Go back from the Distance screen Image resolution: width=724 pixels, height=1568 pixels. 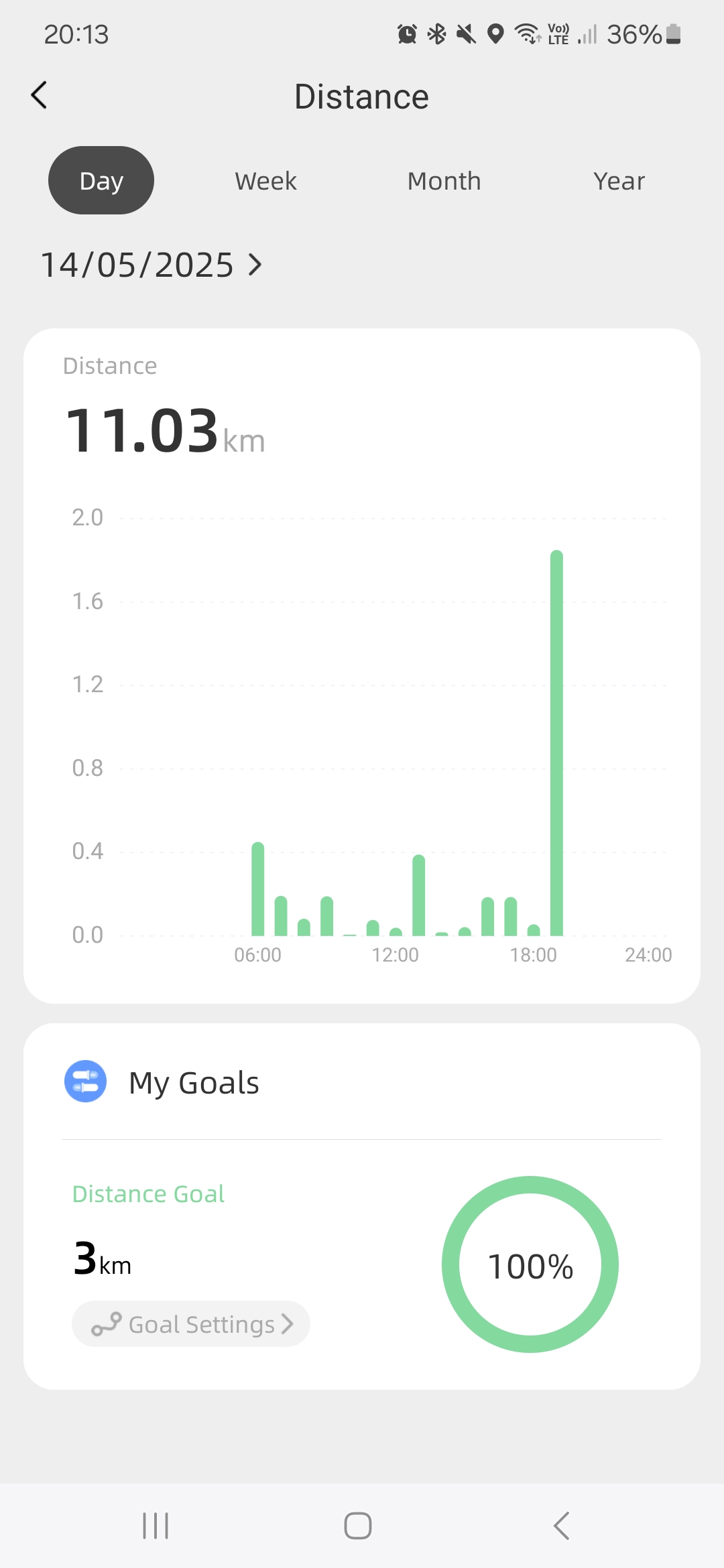[x=39, y=95]
